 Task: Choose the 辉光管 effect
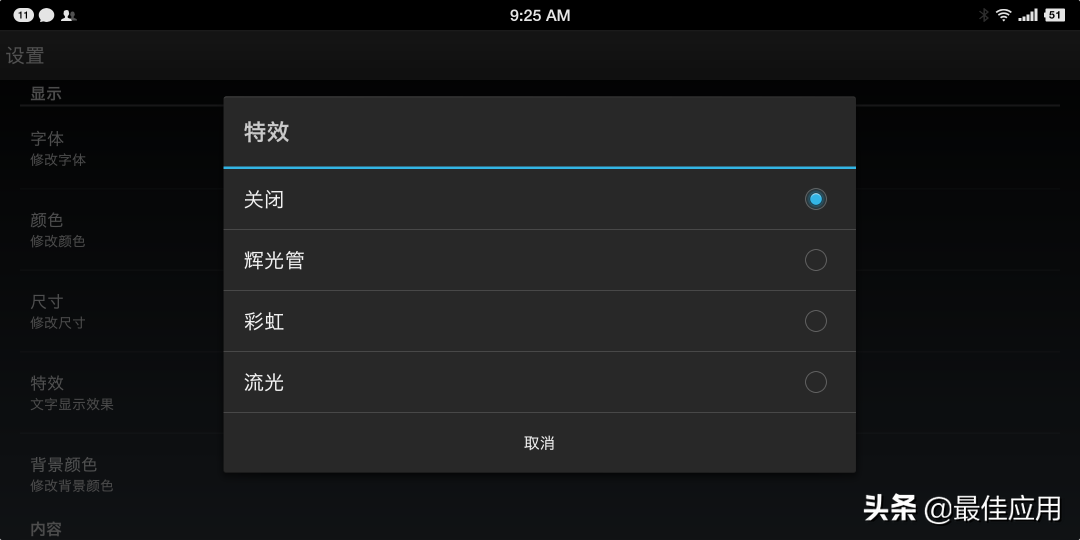pyautogui.click(x=539, y=260)
